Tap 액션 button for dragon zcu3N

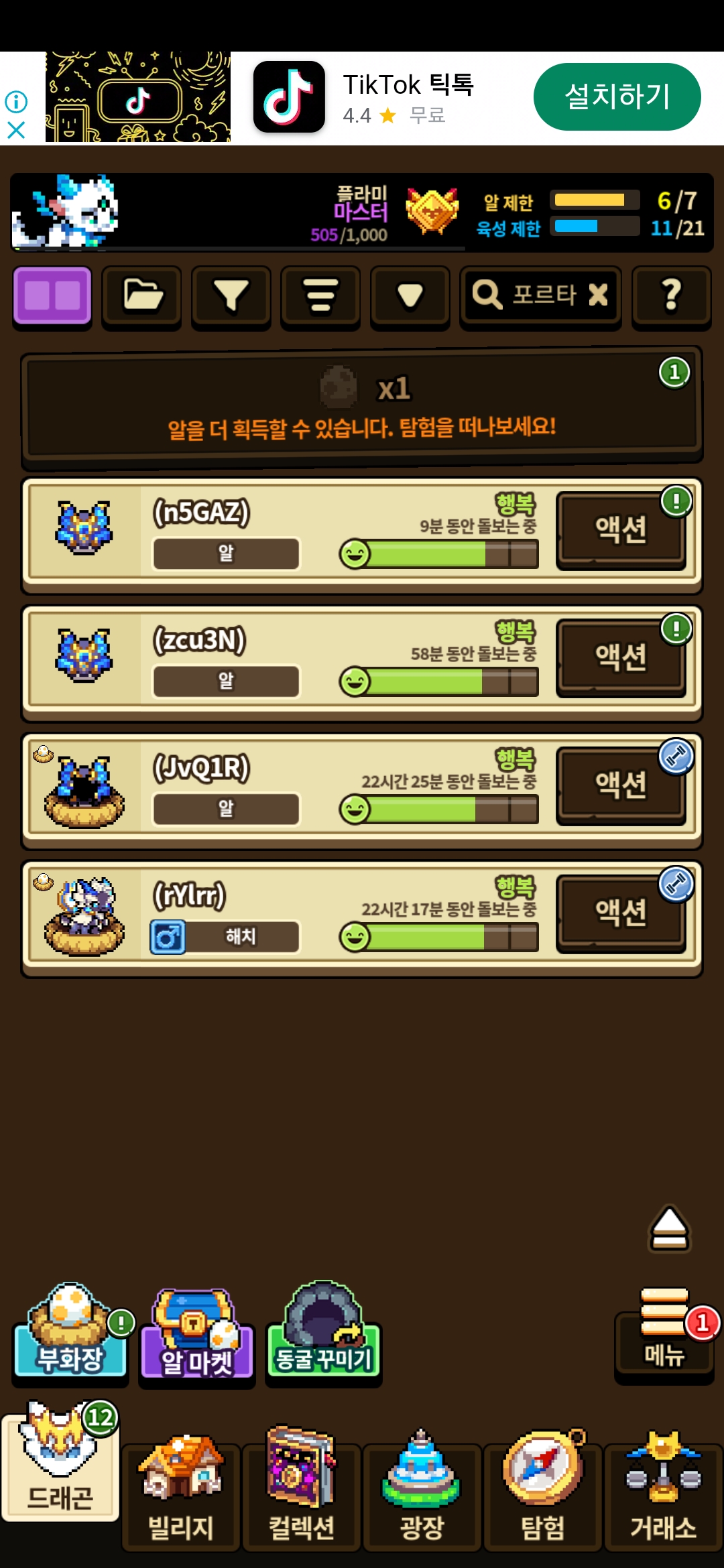[x=621, y=658]
